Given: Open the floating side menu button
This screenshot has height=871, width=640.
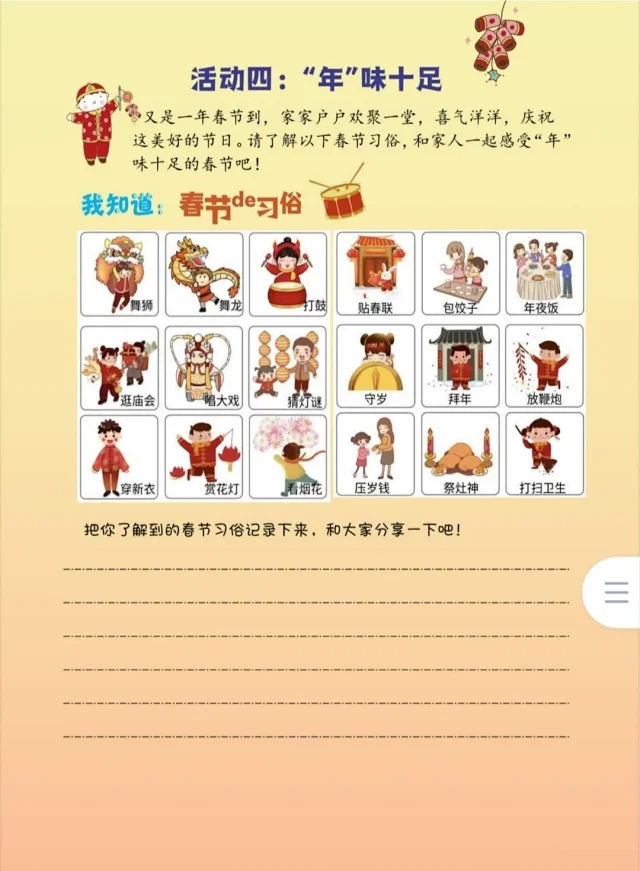Looking at the screenshot, I should click(616, 593).
